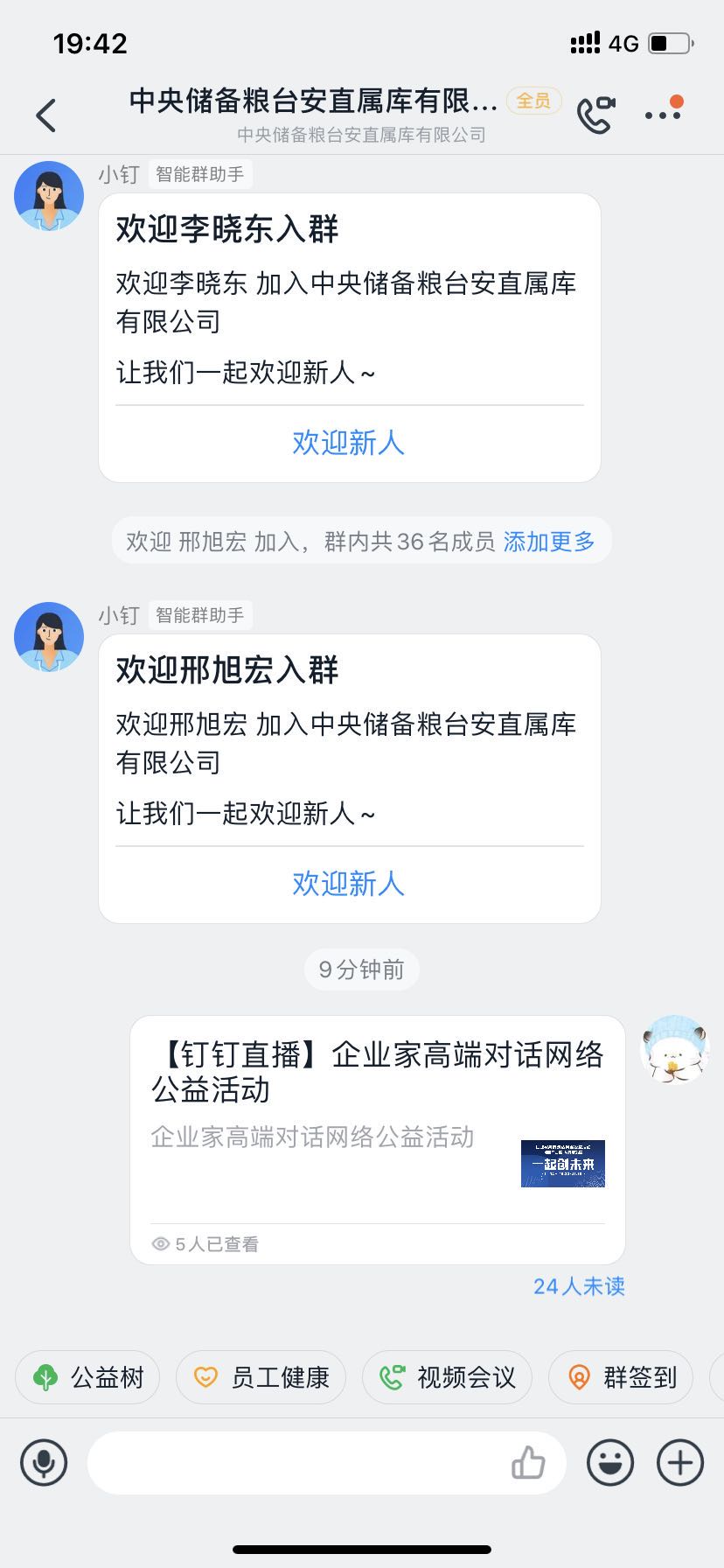The image size is (724, 1568).
Task: Tap the 添加更多 link
Action: [x=549, y=542]
